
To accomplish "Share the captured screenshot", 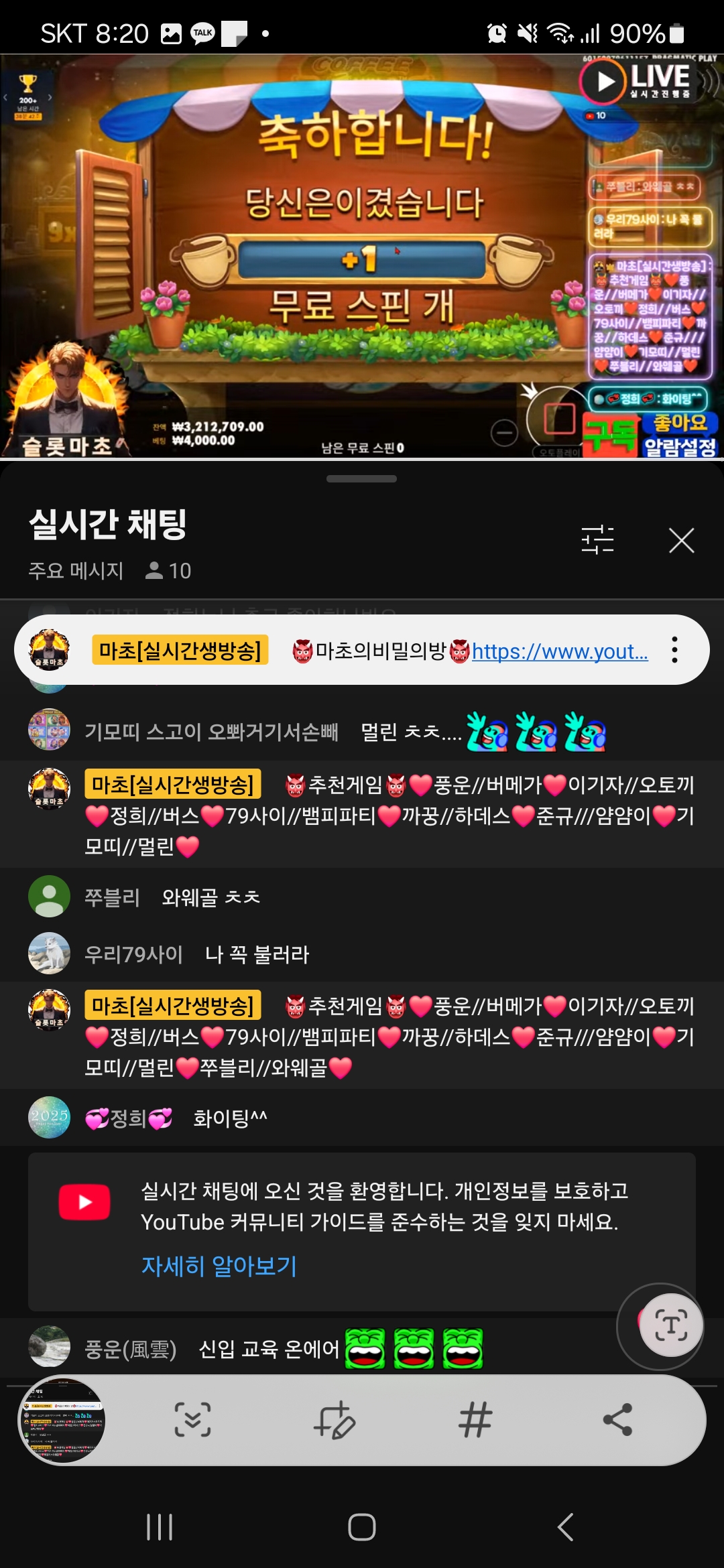I will tap(617, 1420).
